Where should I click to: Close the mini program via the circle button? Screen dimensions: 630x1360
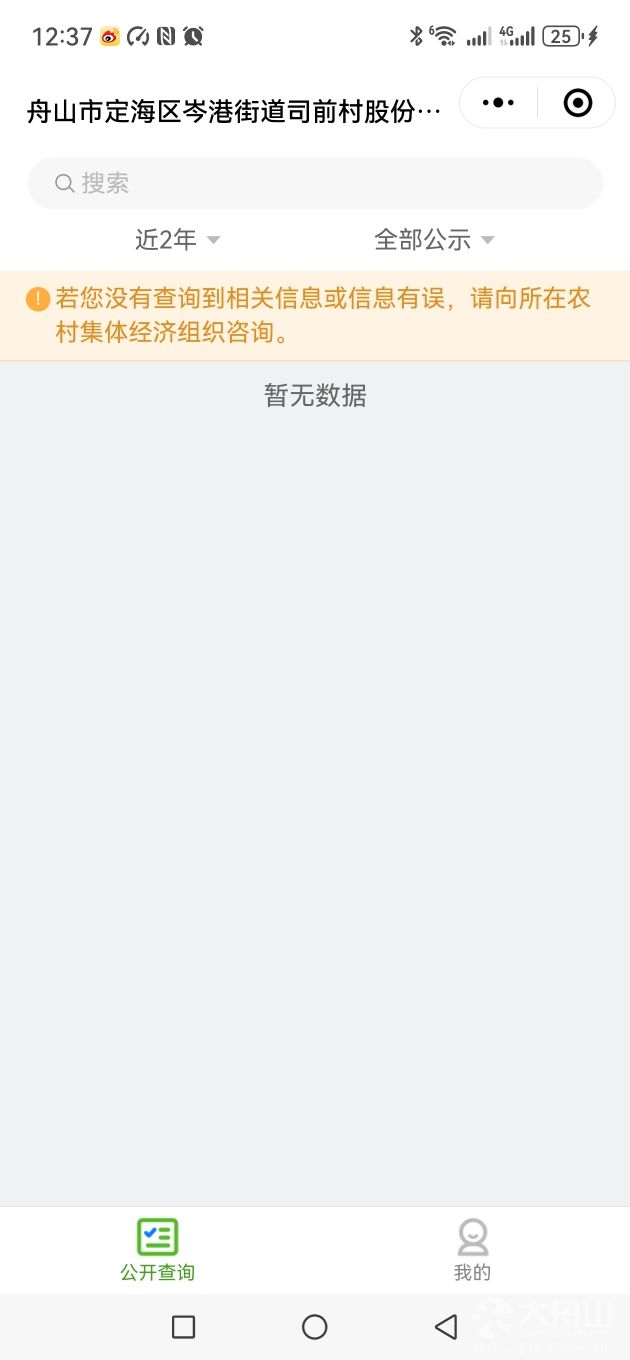pos(578,103)
